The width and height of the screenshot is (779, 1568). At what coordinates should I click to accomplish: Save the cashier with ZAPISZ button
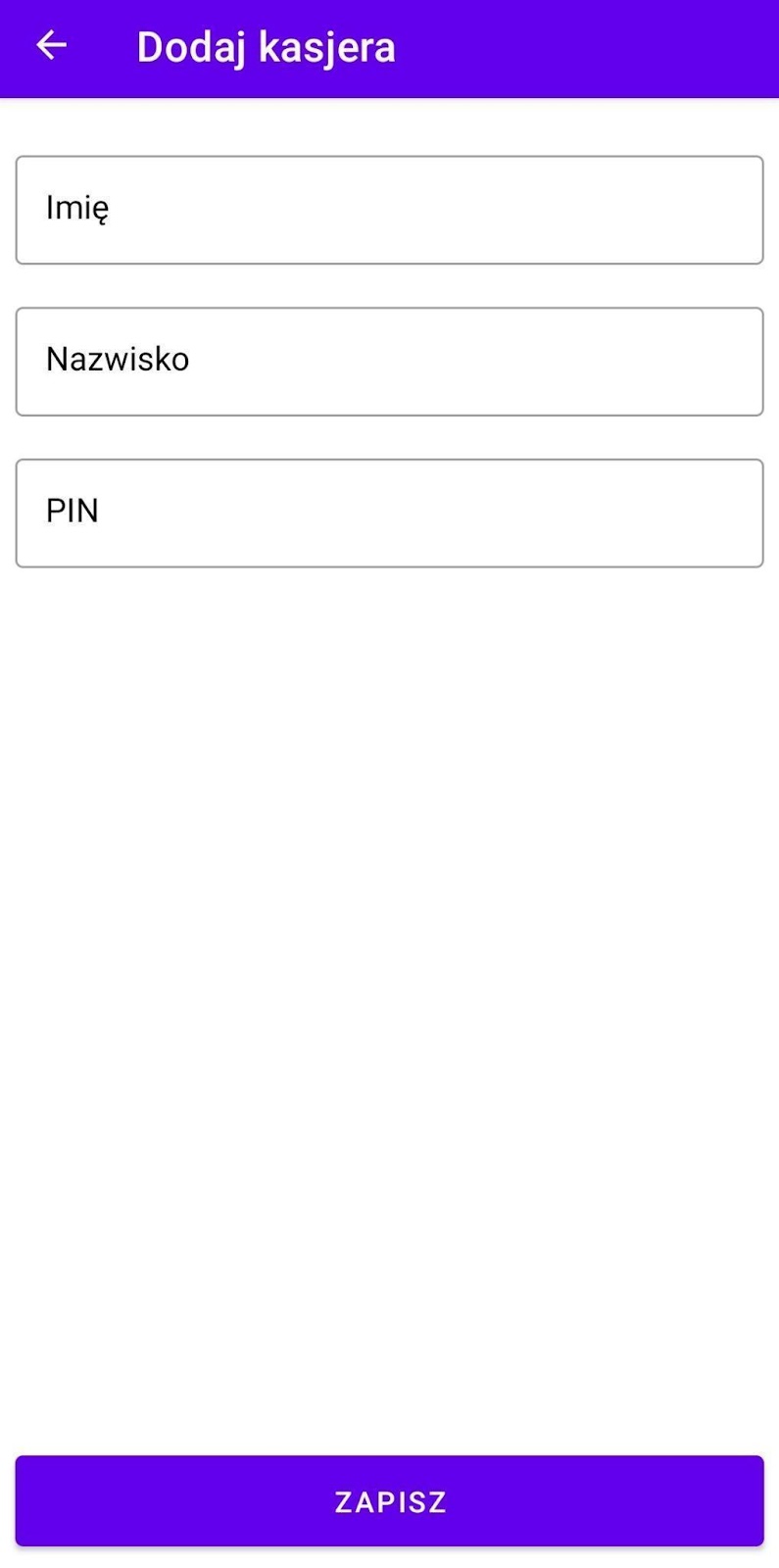(389, 1500)
